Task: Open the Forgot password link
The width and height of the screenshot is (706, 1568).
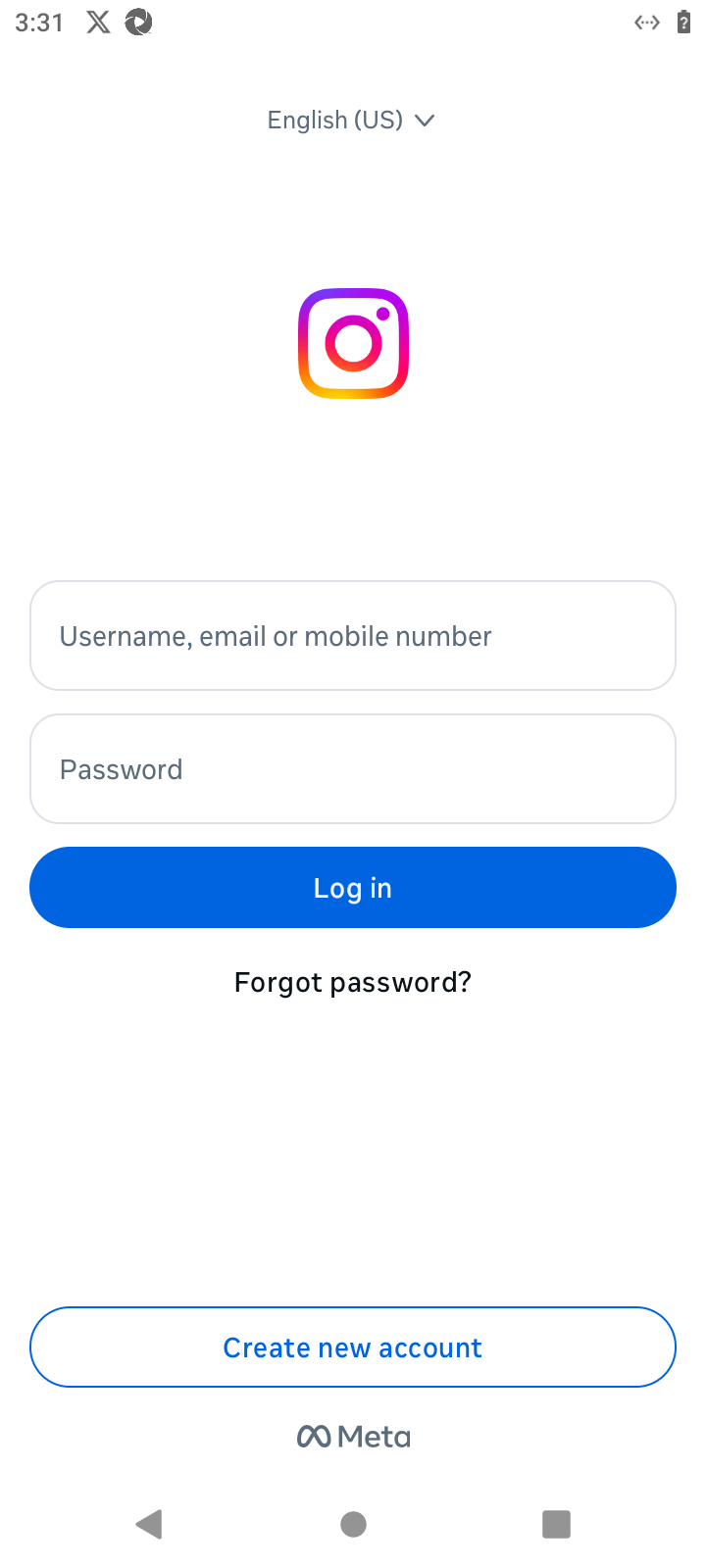Action: click(x=353, y=982)
